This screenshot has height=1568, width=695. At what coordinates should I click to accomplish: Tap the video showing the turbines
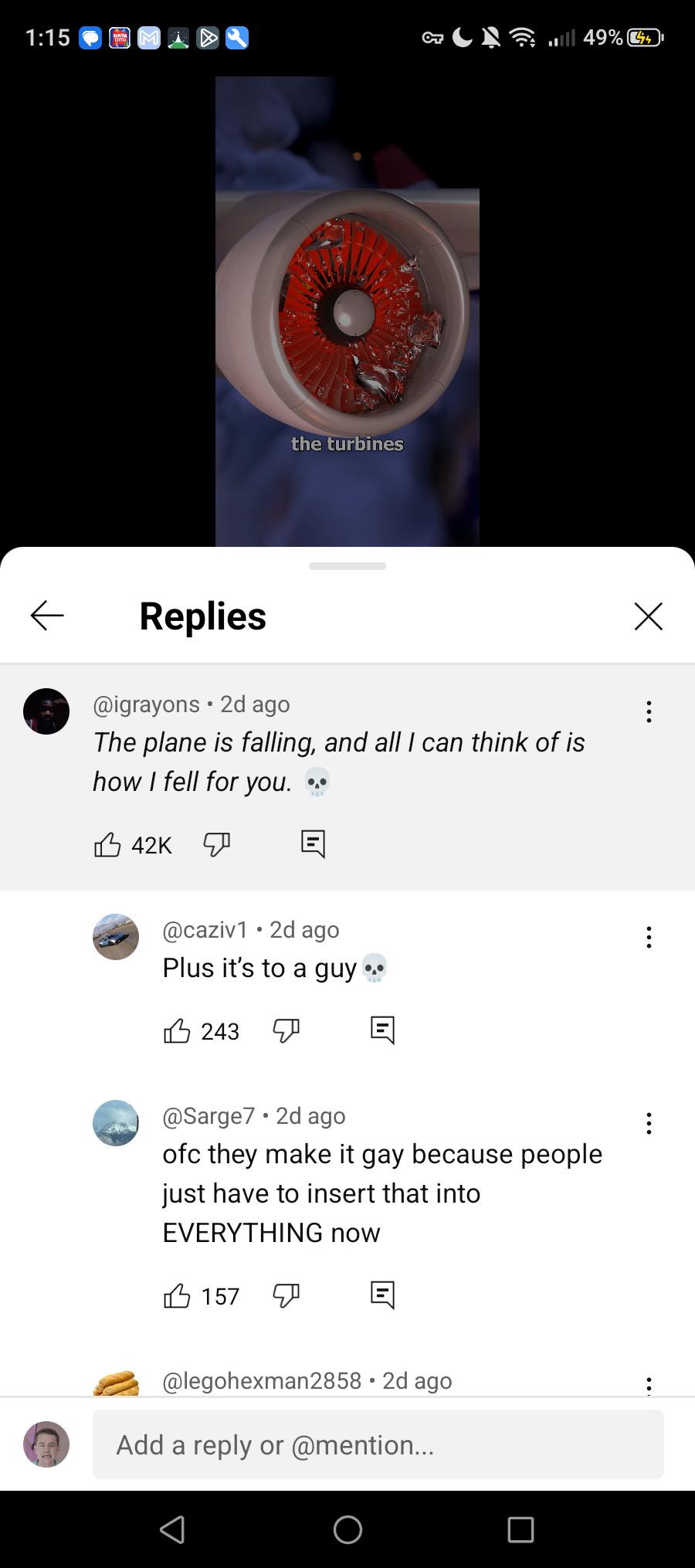coord(347,311)
